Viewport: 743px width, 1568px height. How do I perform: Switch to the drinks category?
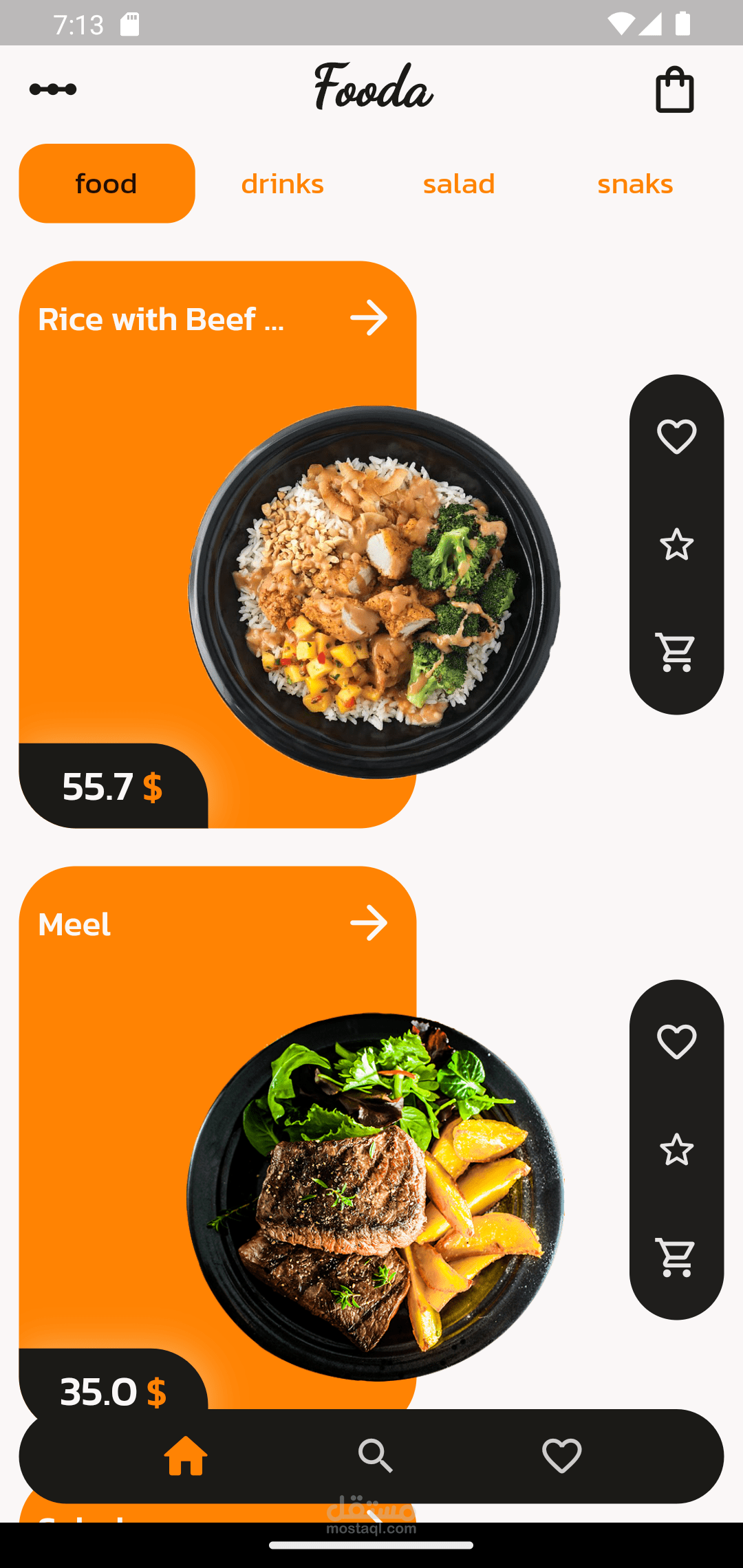[282, 184]
